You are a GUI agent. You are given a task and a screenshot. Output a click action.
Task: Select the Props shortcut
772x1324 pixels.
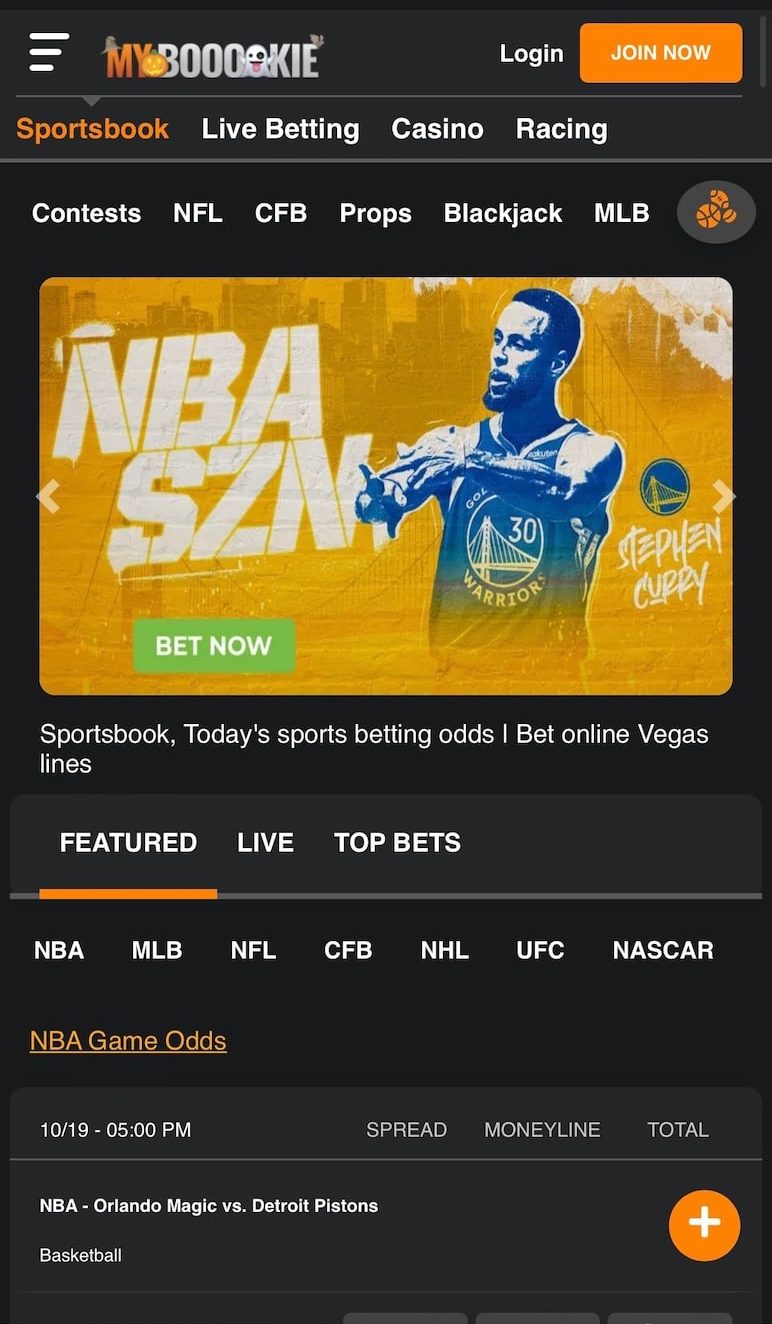[375, 213]
